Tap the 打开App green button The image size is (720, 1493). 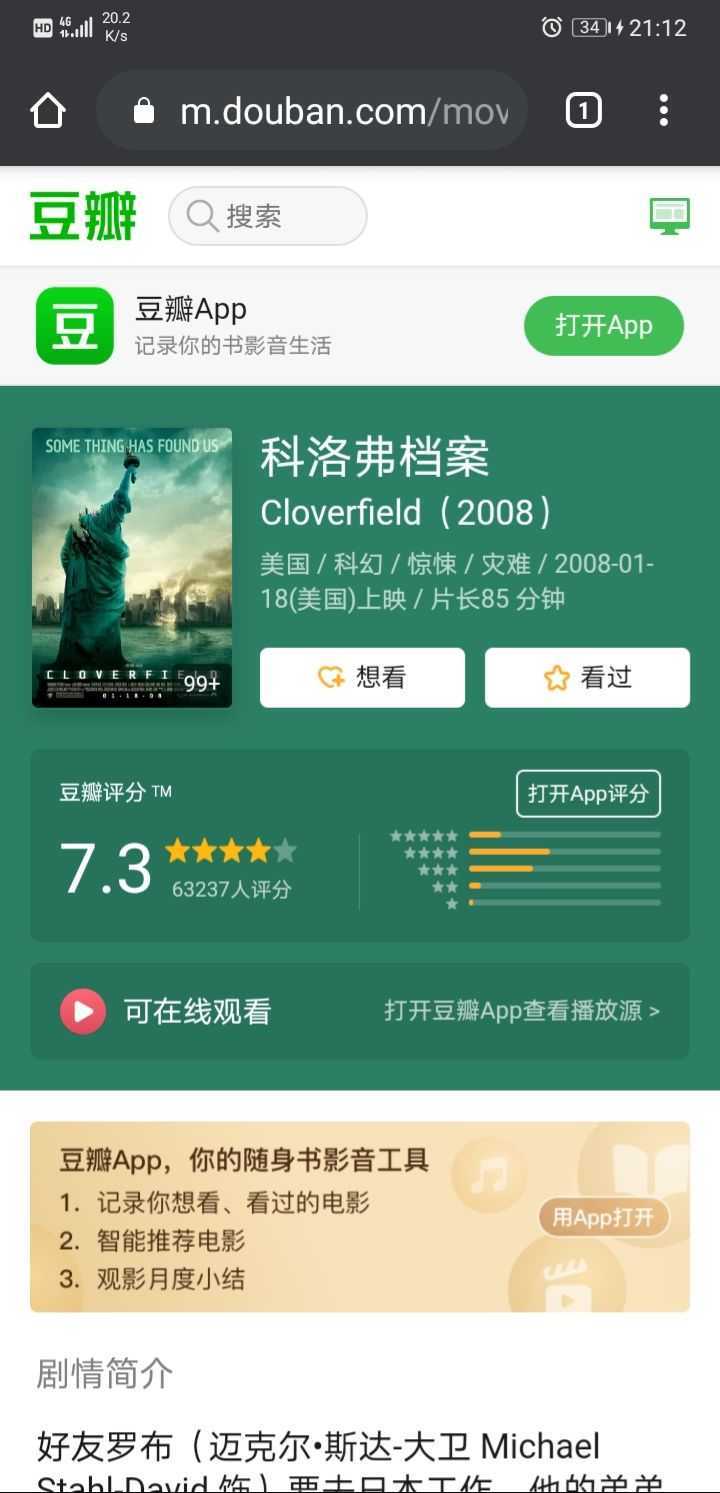click(x=603, y=325)
